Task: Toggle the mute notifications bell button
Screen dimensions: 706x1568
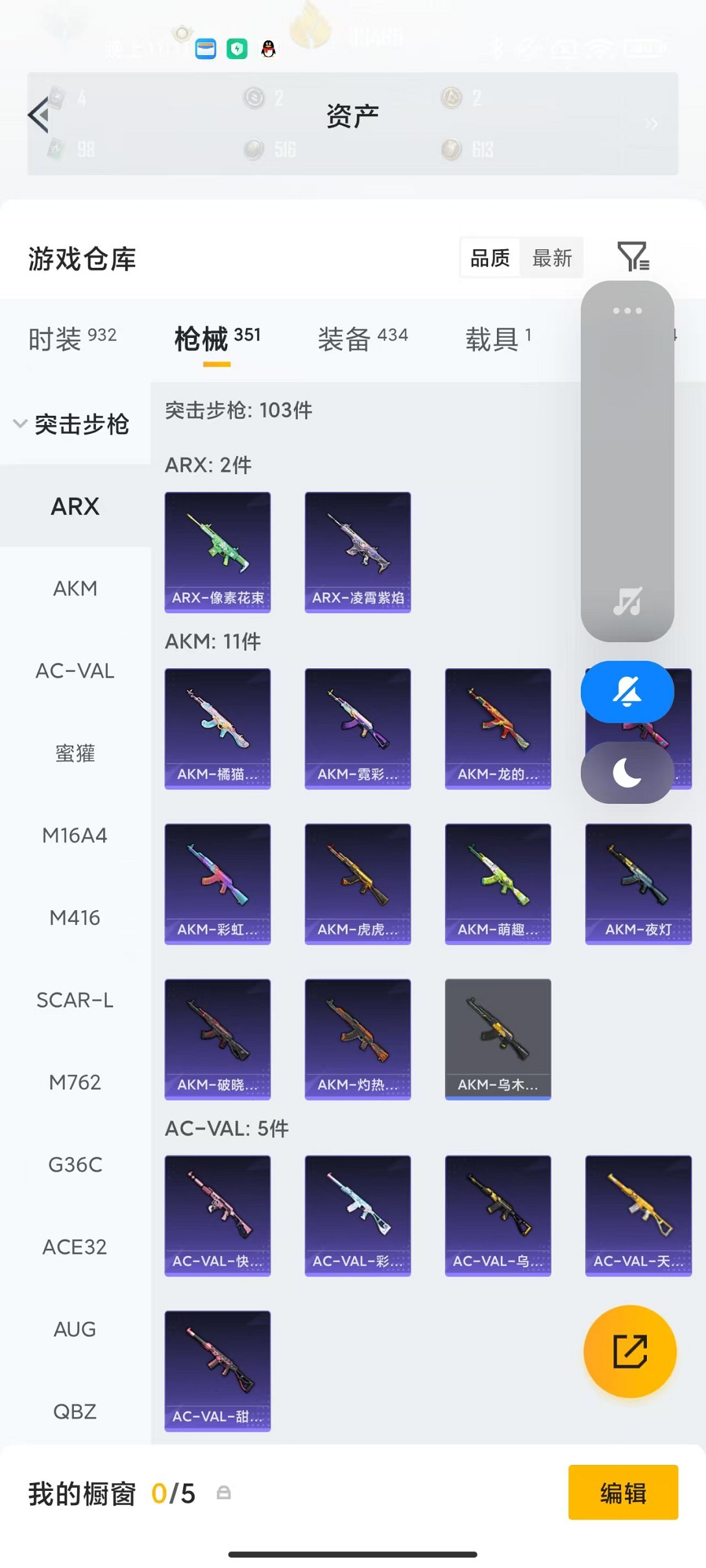Action: coord(627,692)
